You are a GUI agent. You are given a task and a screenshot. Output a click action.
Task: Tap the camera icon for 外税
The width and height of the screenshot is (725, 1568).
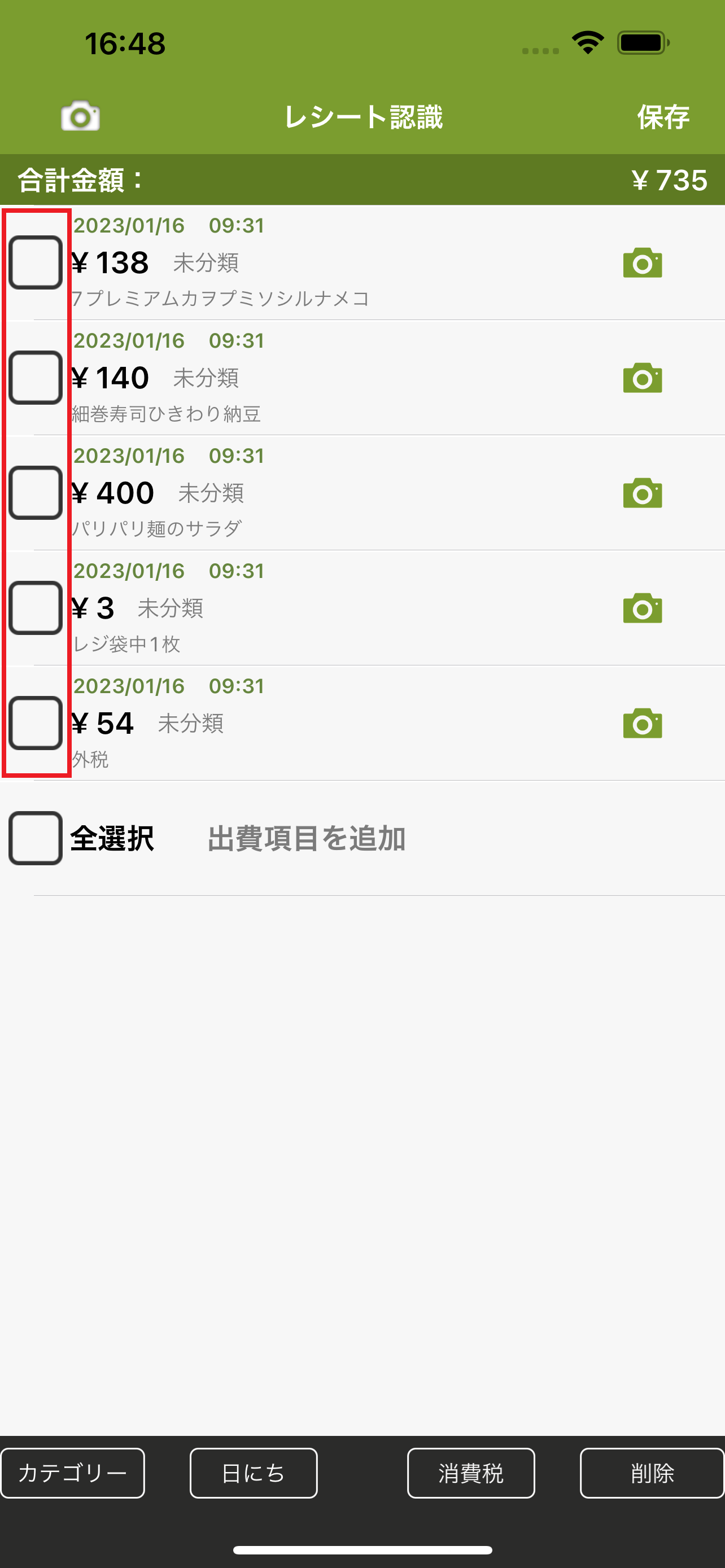642,723
